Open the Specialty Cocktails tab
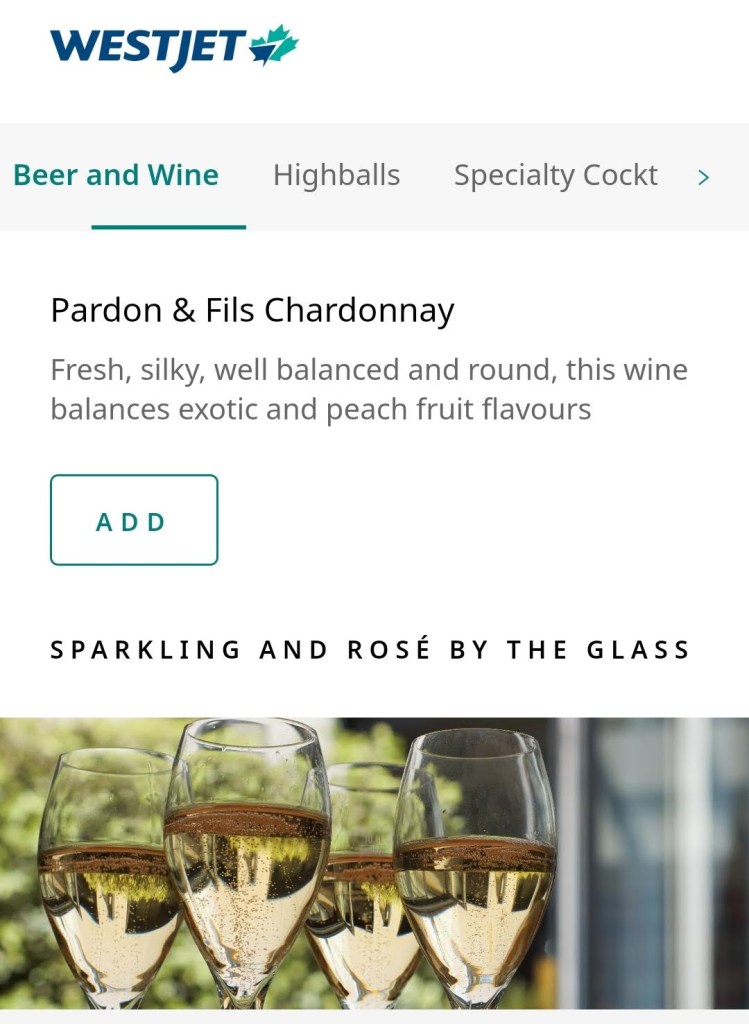 555,175
